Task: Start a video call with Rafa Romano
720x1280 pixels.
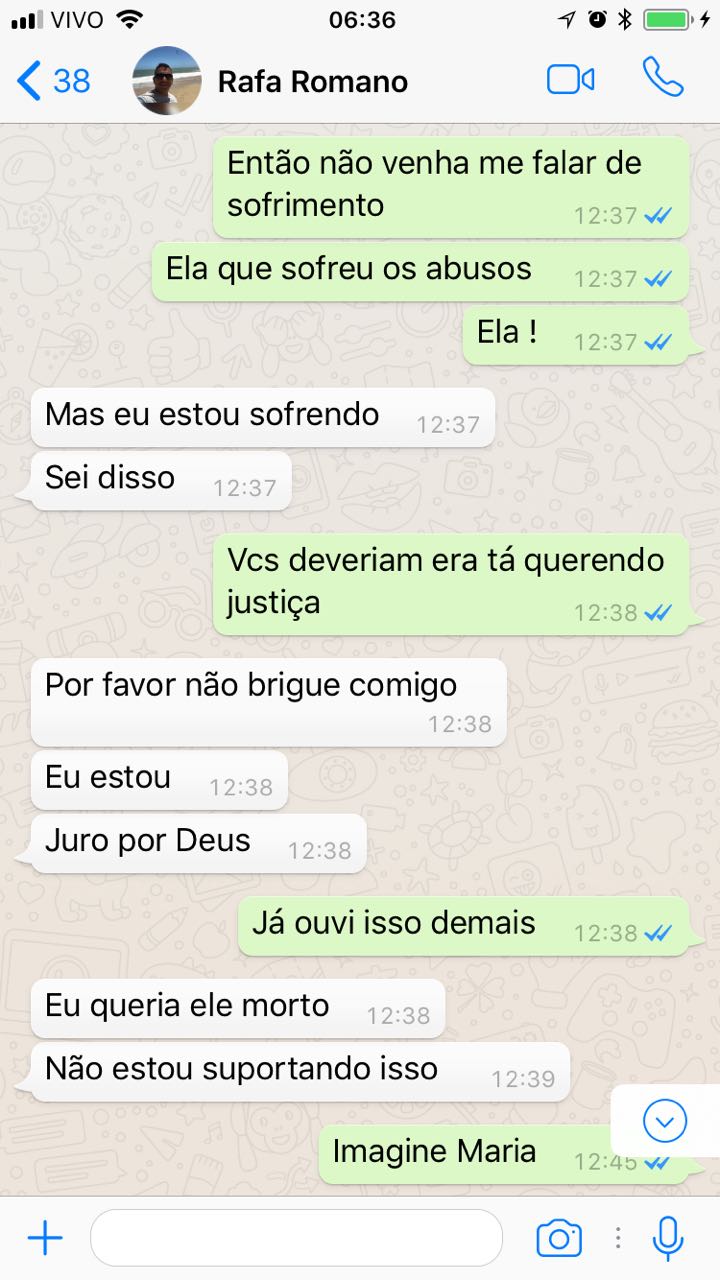Action: 571,80
